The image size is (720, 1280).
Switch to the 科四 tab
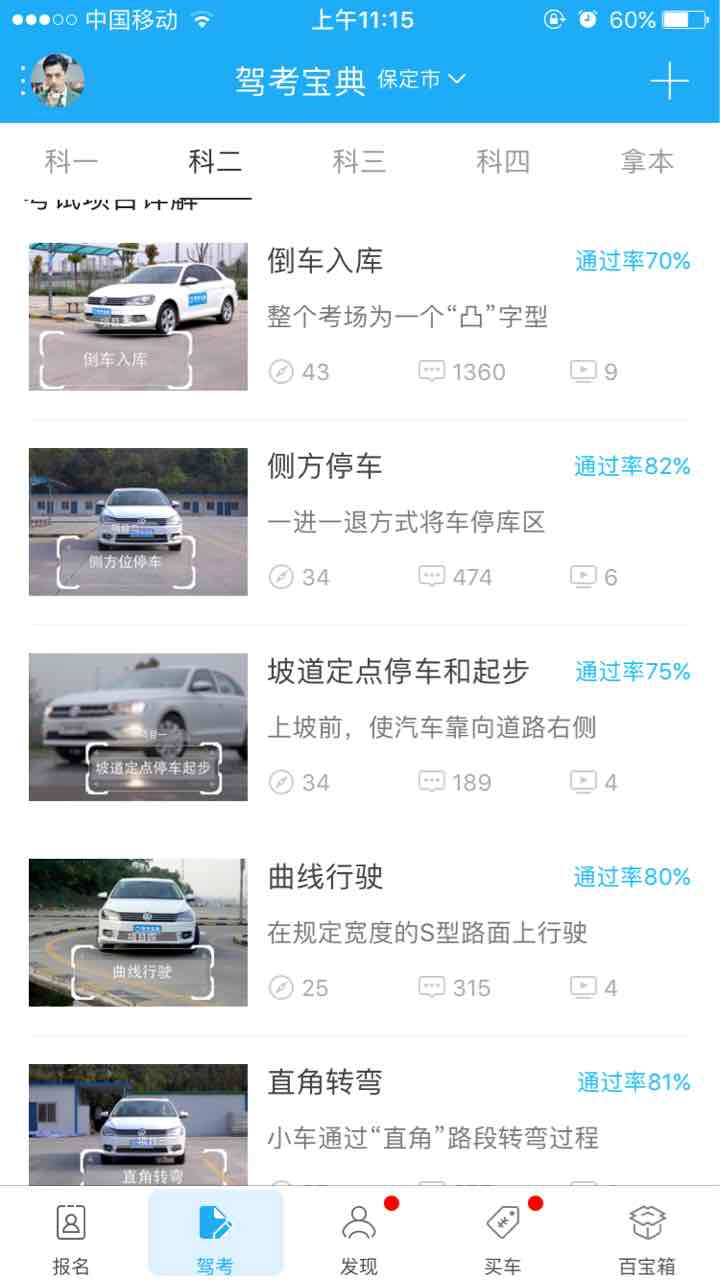click(503, 161)
